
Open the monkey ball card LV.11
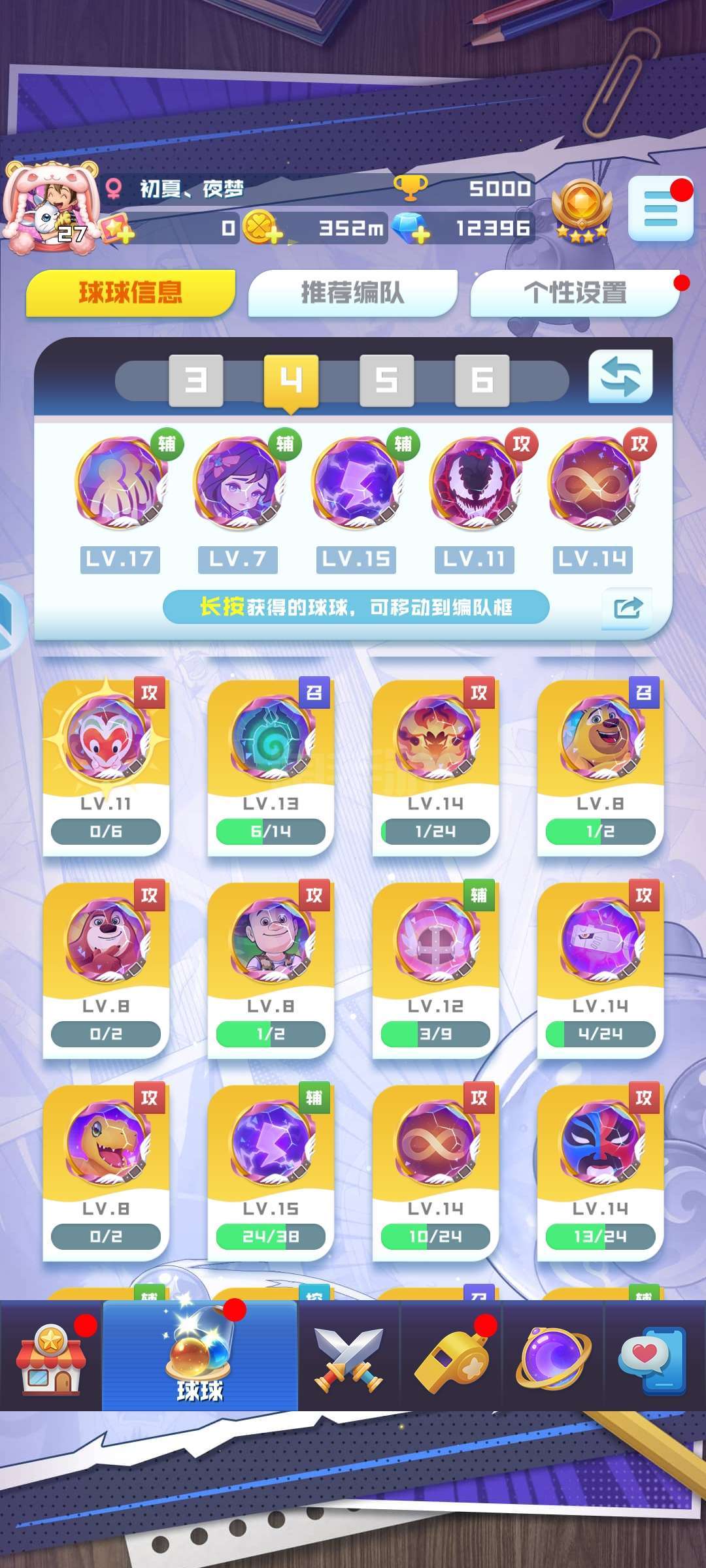(x=106, y=768)
